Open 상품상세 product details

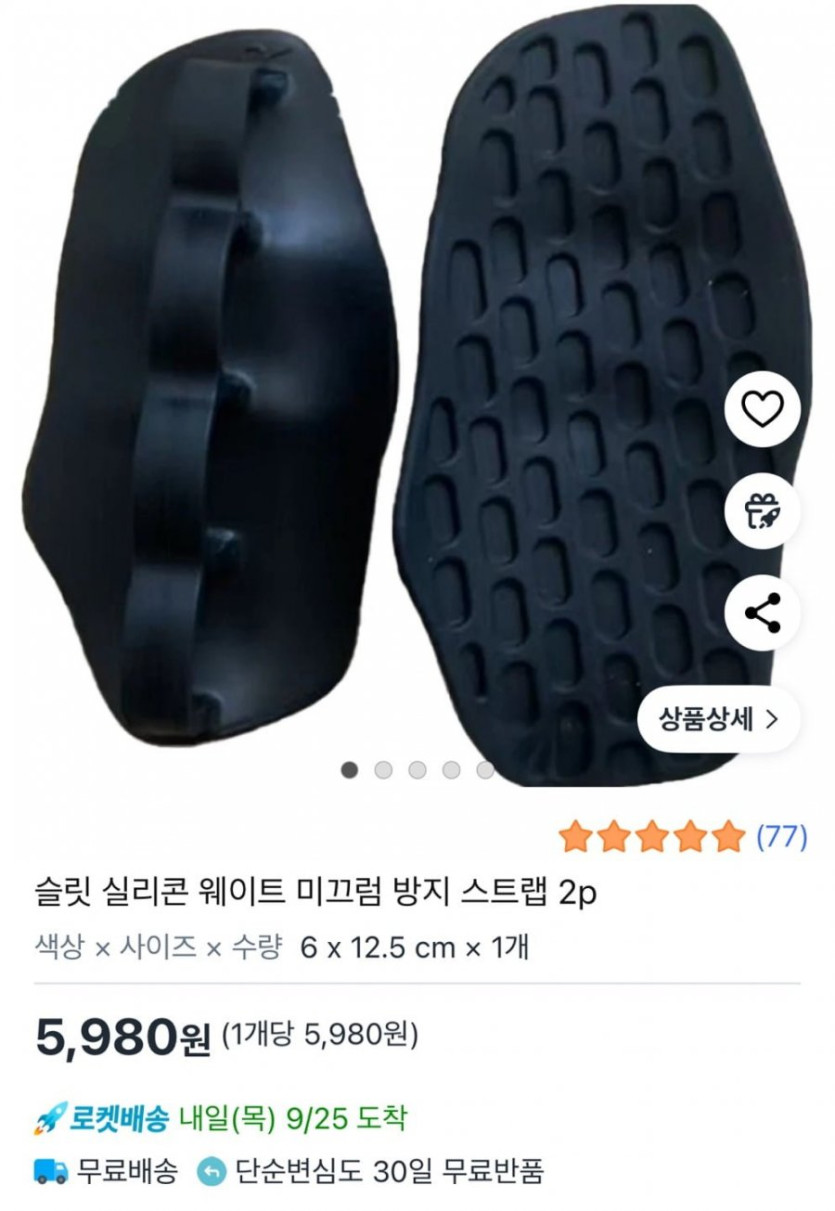coord(718,718)
